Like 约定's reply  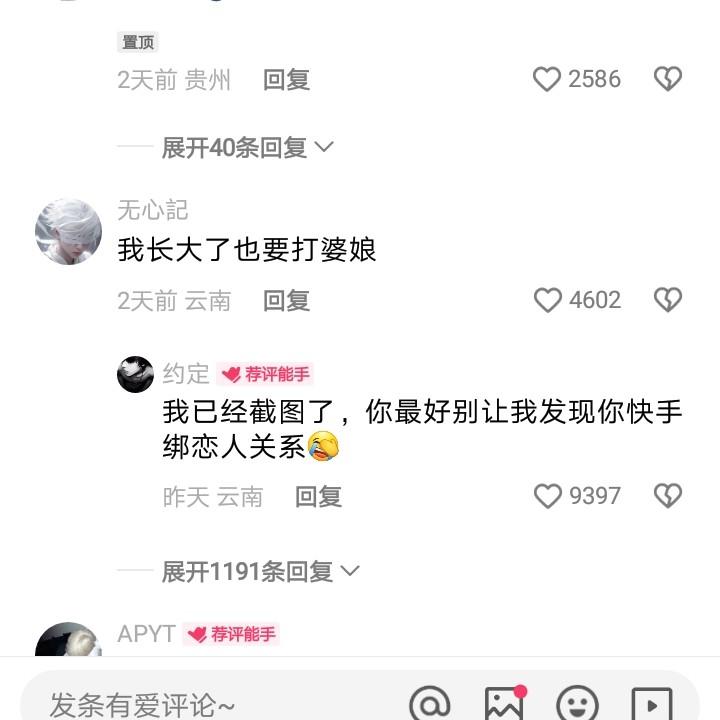click(x=548, y=496)
